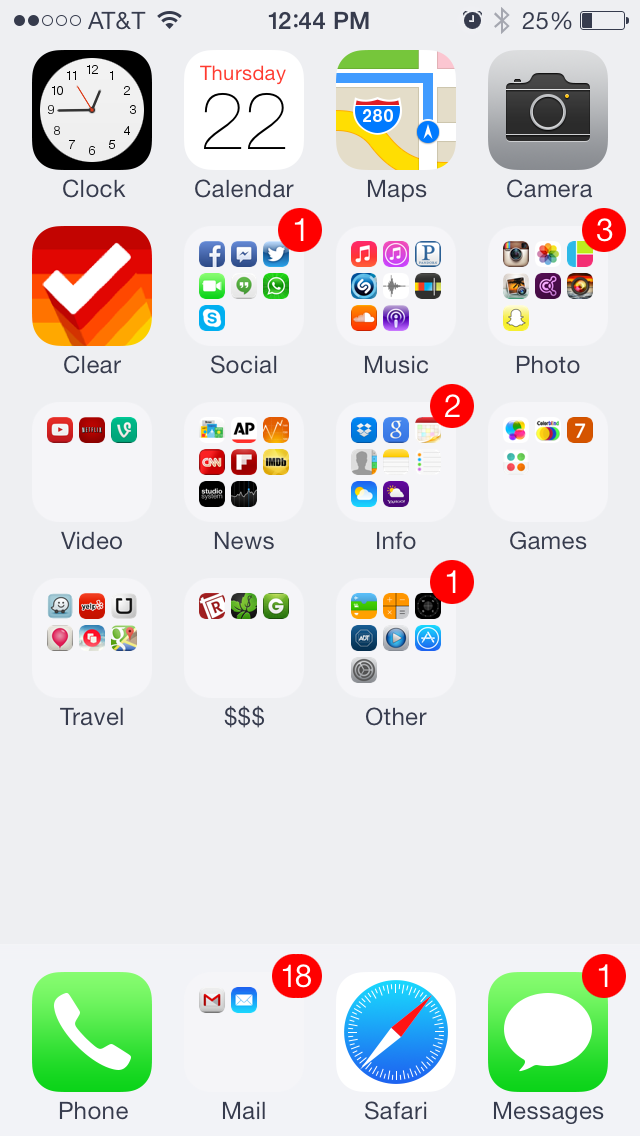This screenshot has width=640, height=1136.
Task: Launch the Camera
Action: point(548,110)
